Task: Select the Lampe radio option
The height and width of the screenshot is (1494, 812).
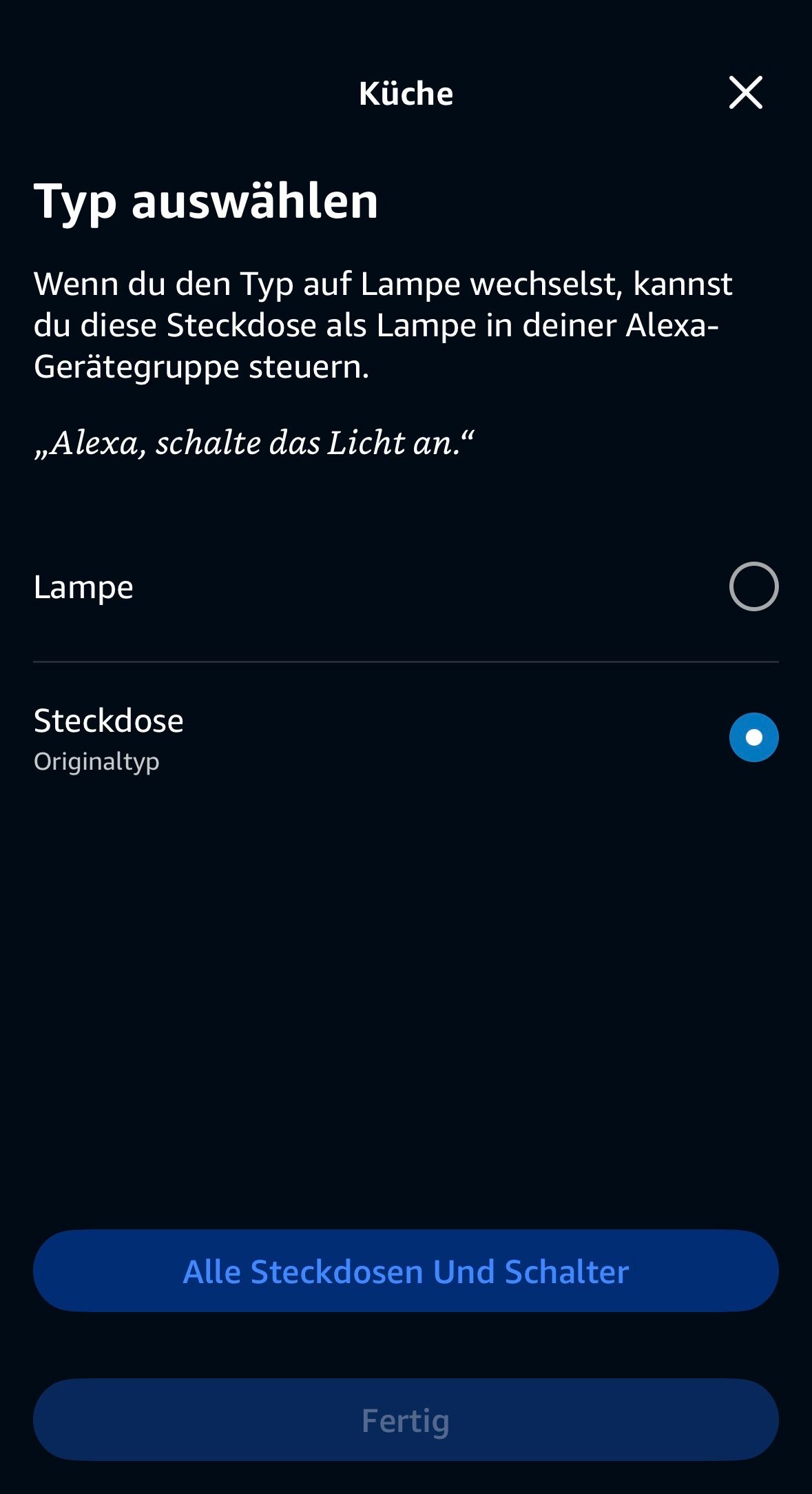Action: pyautogui.click(x=753, y=586)
